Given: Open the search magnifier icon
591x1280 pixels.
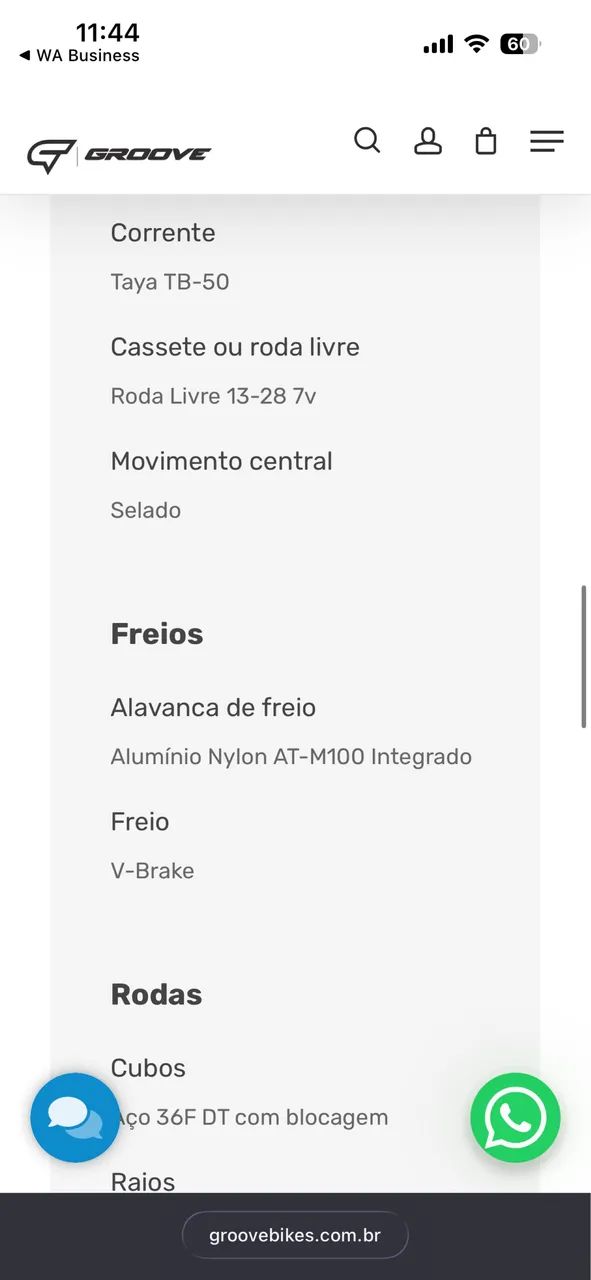Looking at the screenshot, I should point(367,141).
